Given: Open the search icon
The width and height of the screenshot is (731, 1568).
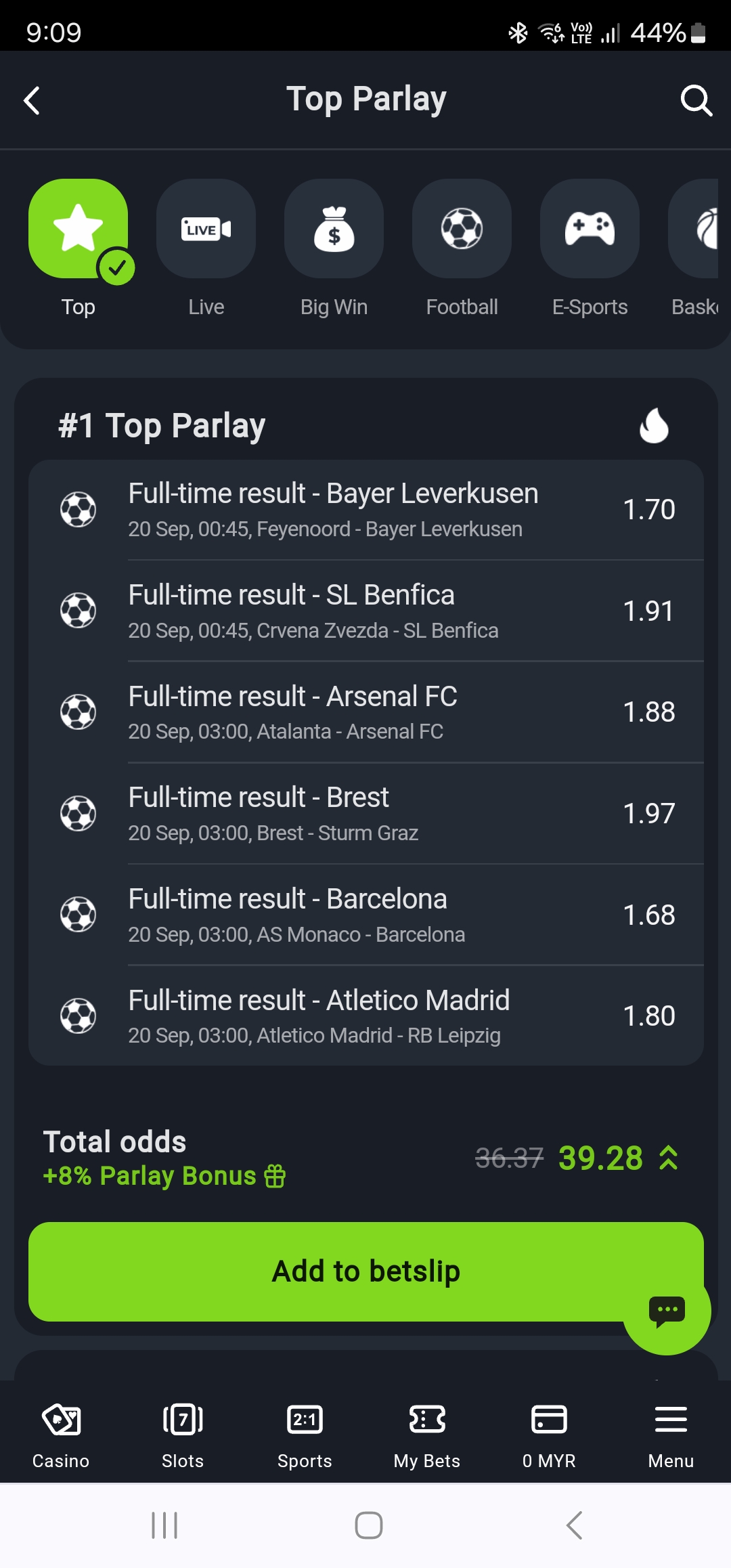Looking at the screenshot, I should (x=696, y=101).
